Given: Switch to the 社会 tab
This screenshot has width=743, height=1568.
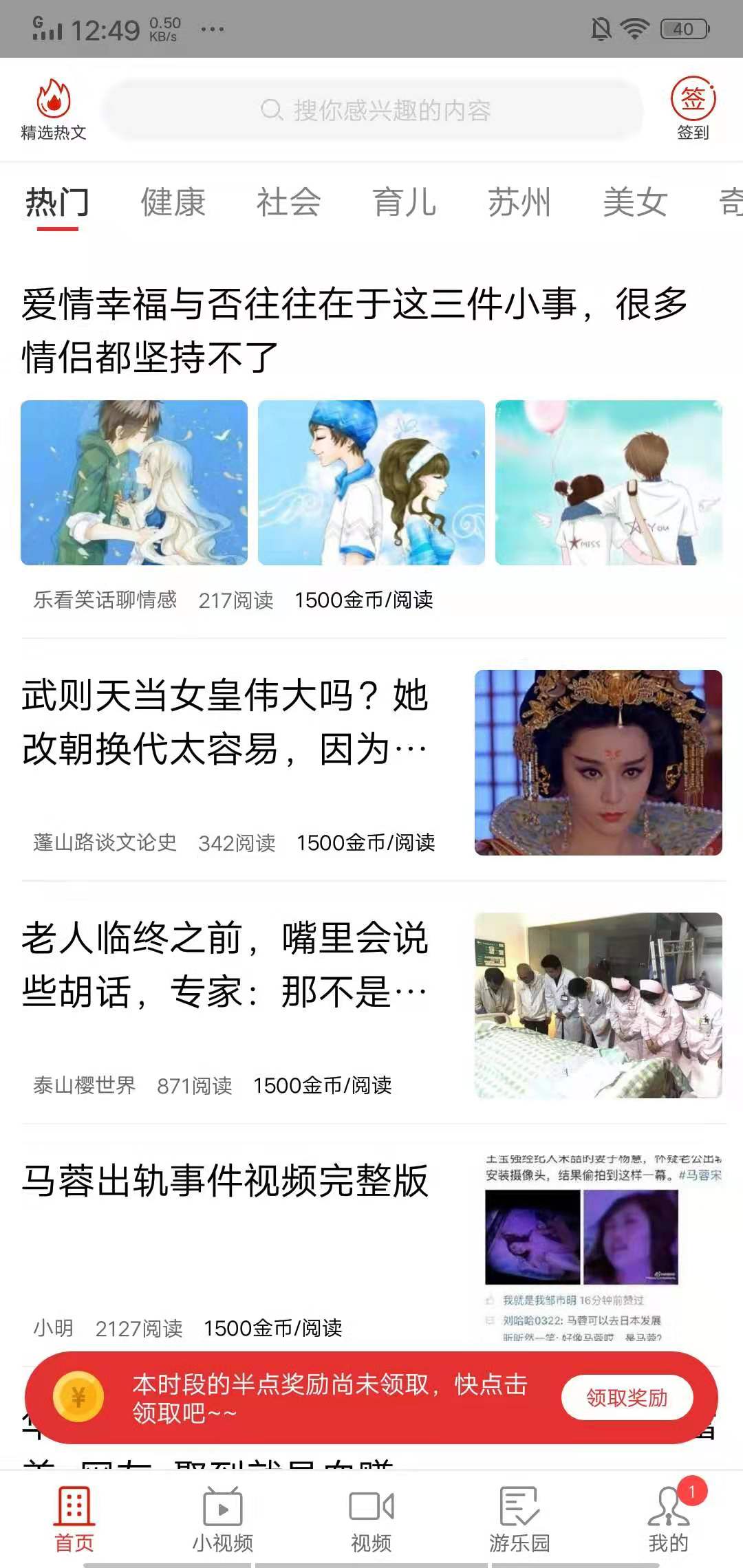Looking at the screenshot, I should pos(288,202).
